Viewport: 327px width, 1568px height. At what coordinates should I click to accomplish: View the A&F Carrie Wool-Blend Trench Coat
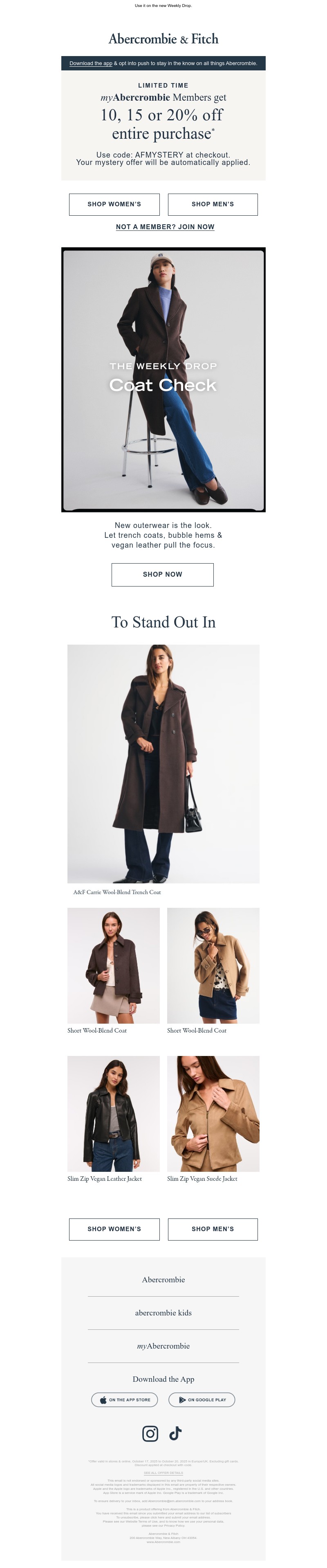coord(163,763)
